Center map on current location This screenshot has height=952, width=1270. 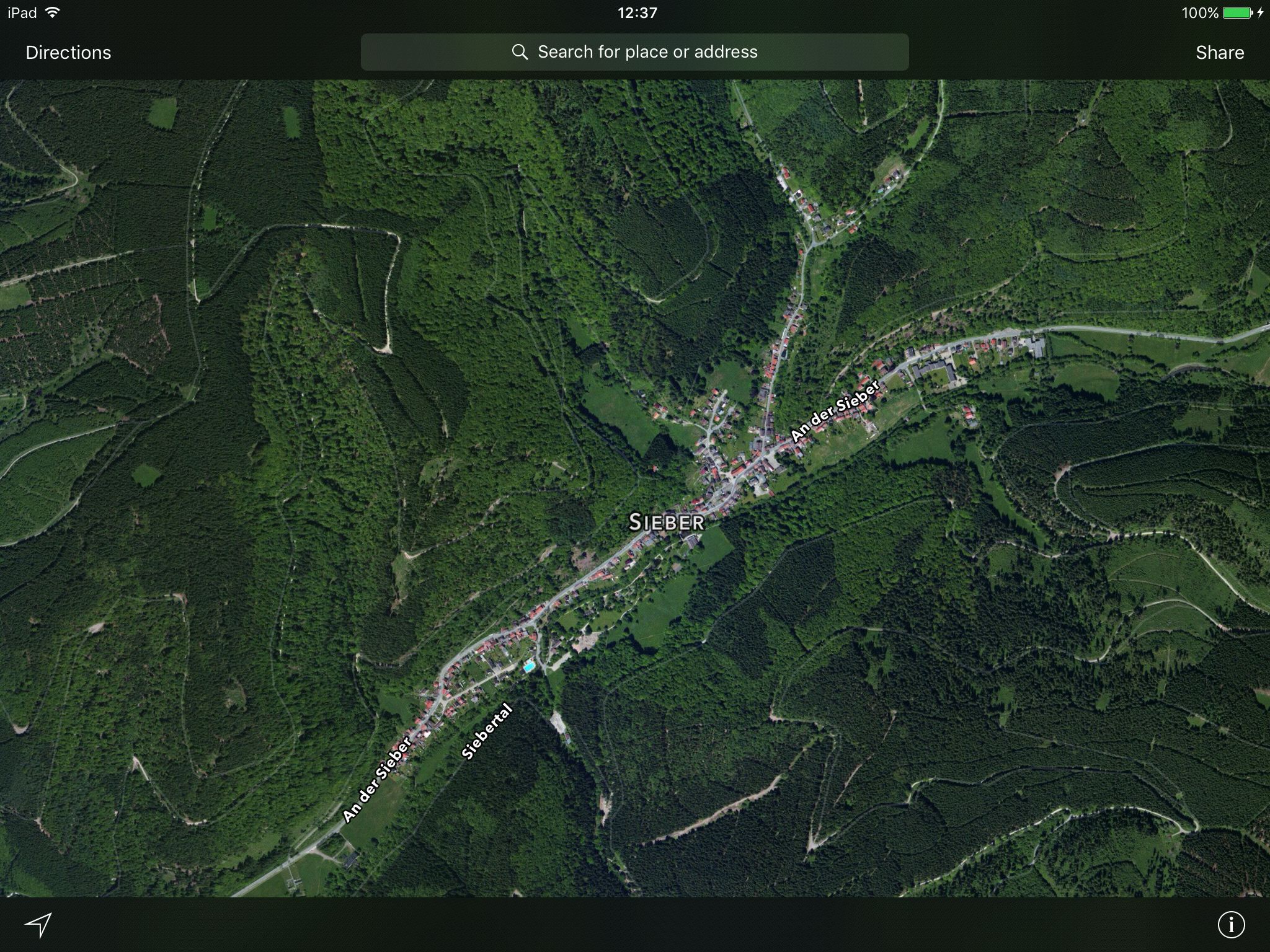pyautogui.click(x=38, y=925)
